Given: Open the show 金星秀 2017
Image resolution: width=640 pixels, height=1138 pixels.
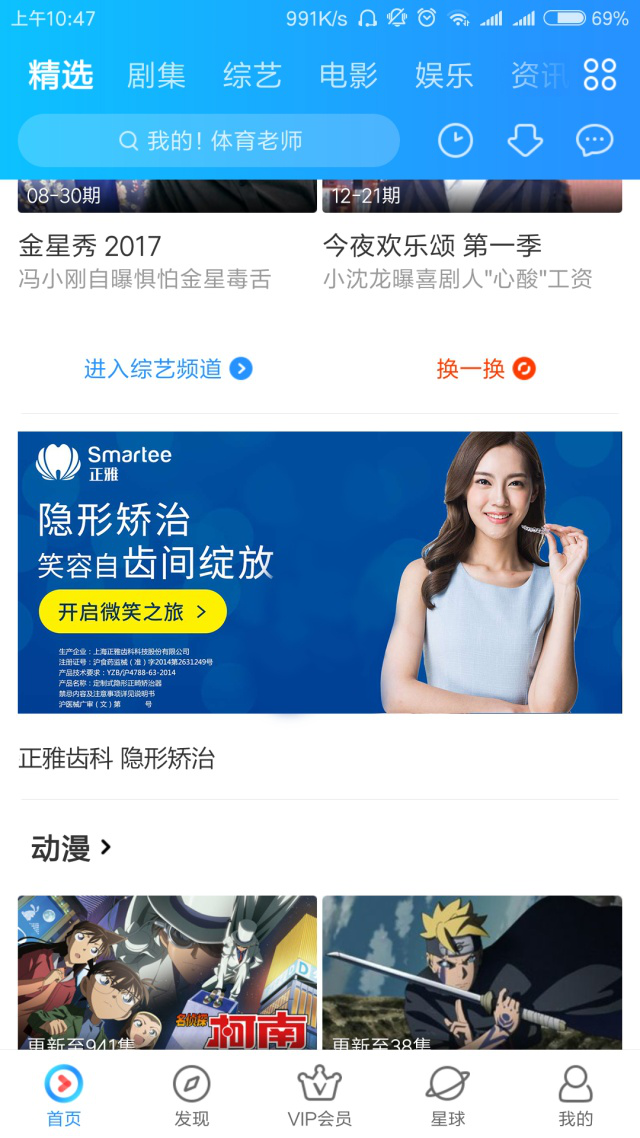Looking at the screenshot, I should [90, 246].
